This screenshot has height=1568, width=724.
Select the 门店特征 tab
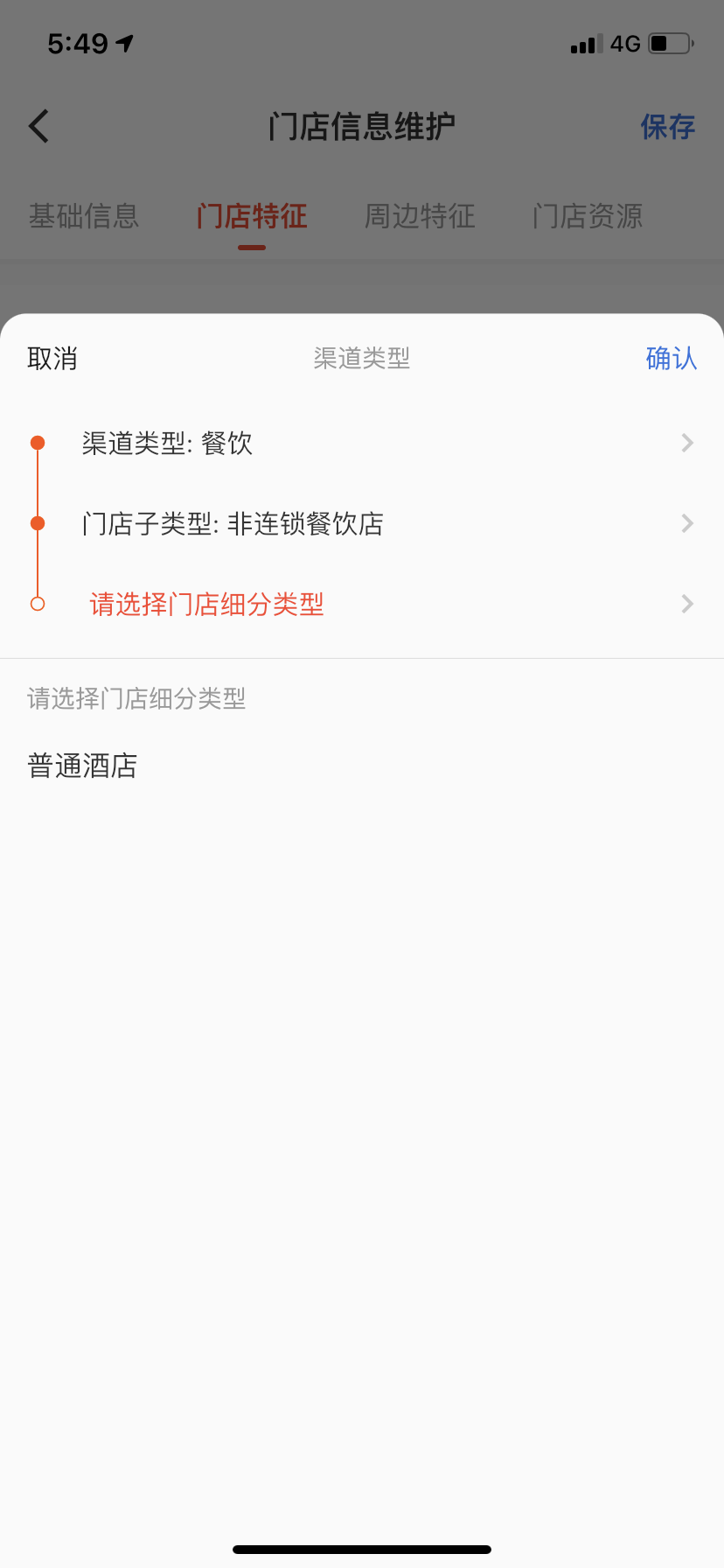point(252,216)
